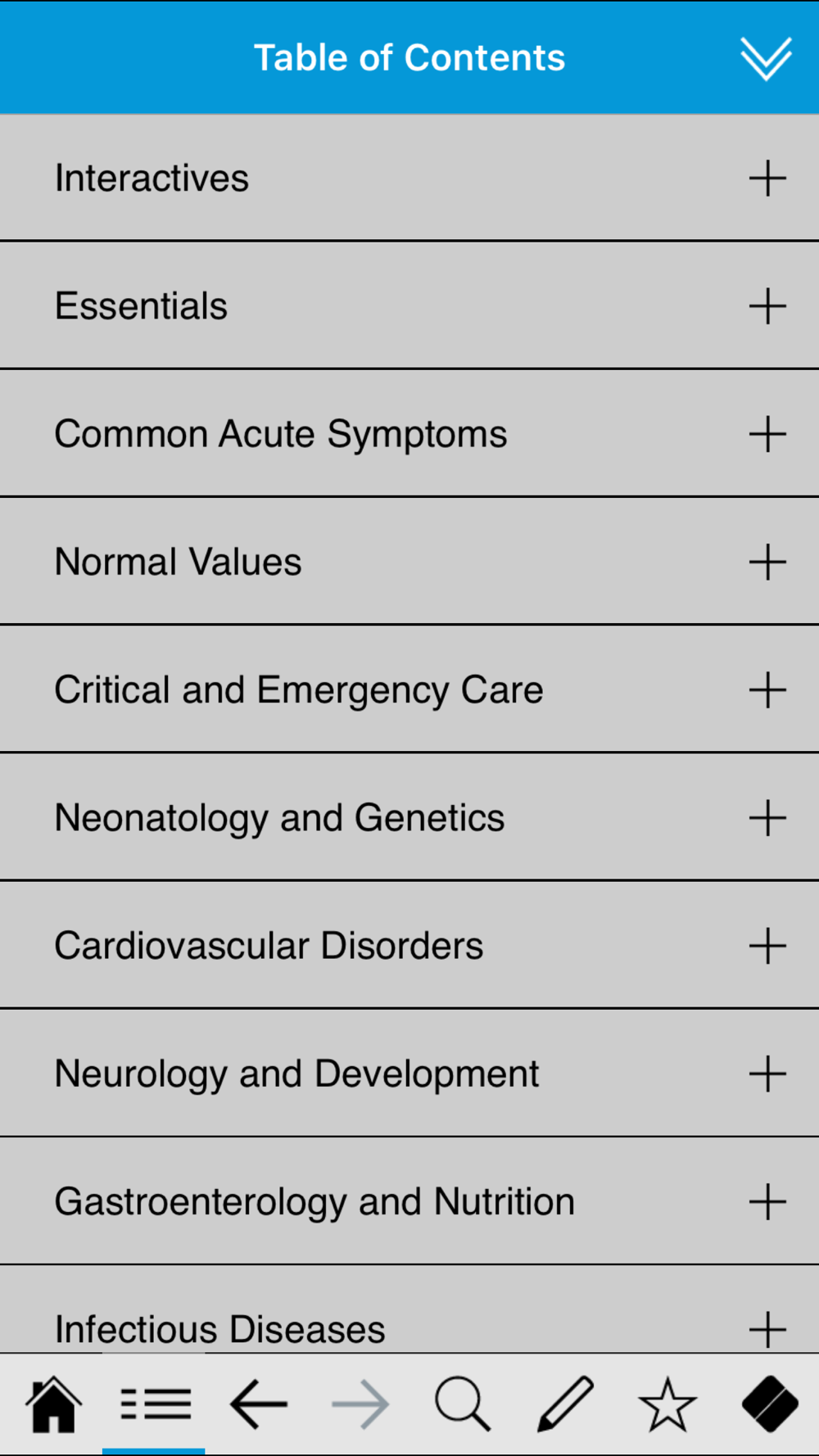The height and width of the screenshot is (1456, 819).
Task: Go forward with the right arrow
Action: click(360, 1404)
